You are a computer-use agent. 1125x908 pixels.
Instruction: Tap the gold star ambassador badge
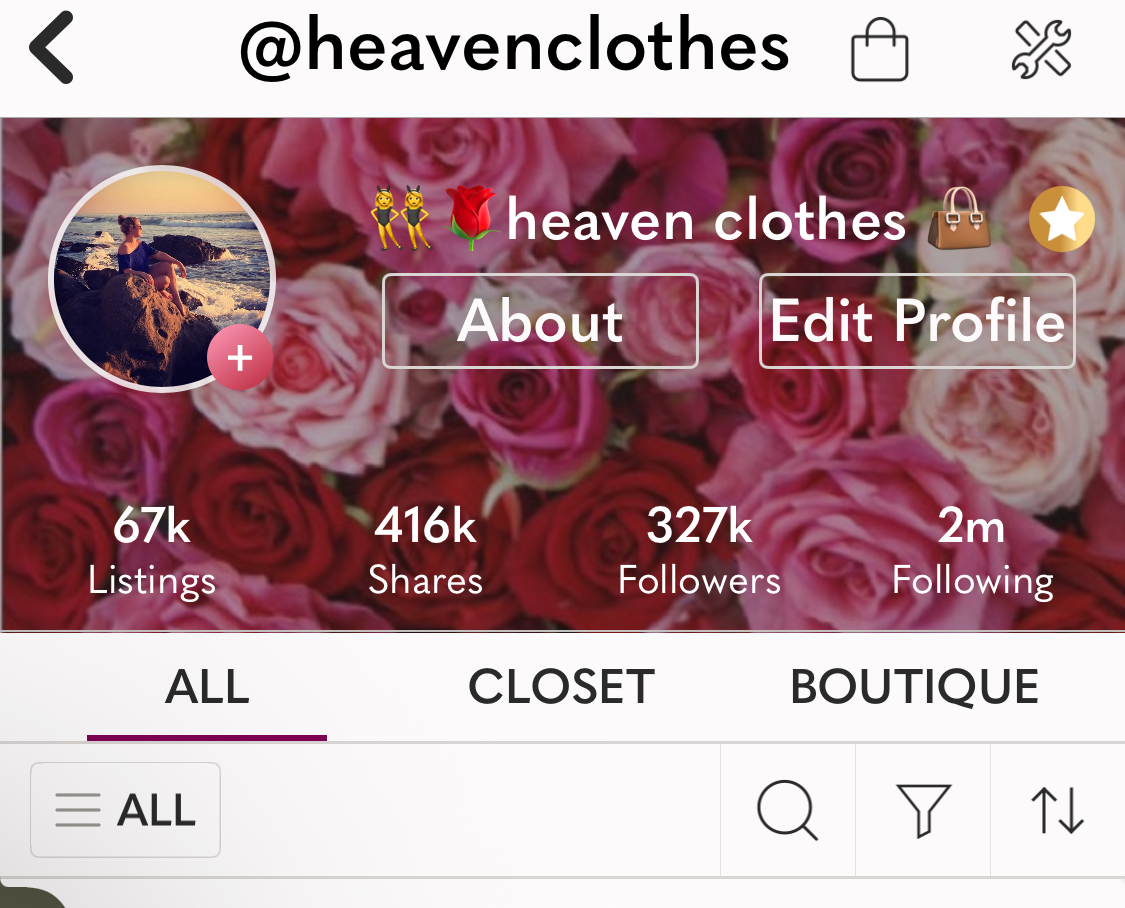point(1062,219)
